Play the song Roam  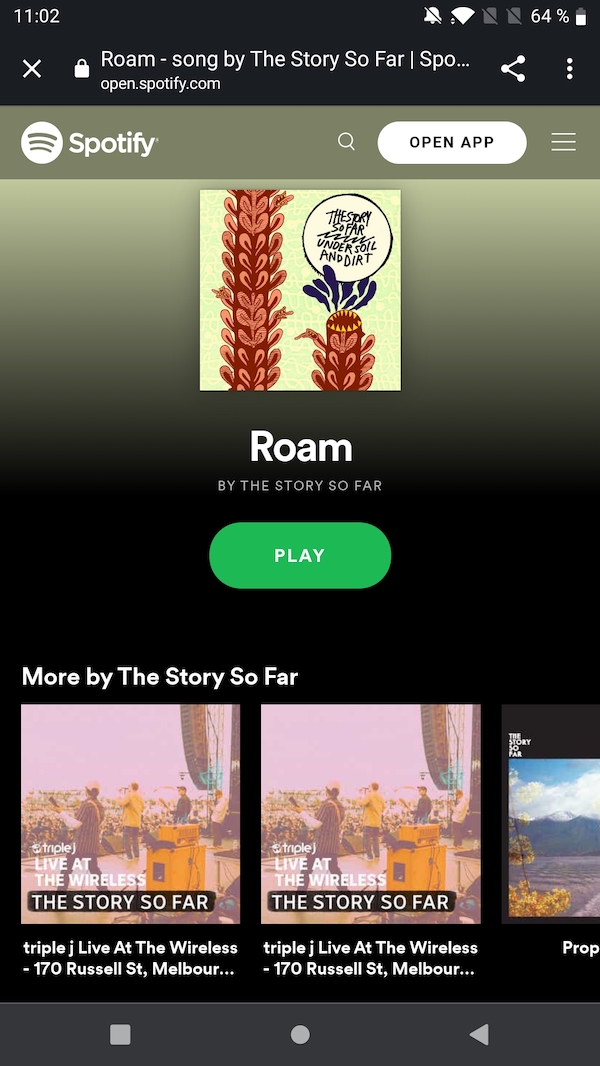click(299, 555)
